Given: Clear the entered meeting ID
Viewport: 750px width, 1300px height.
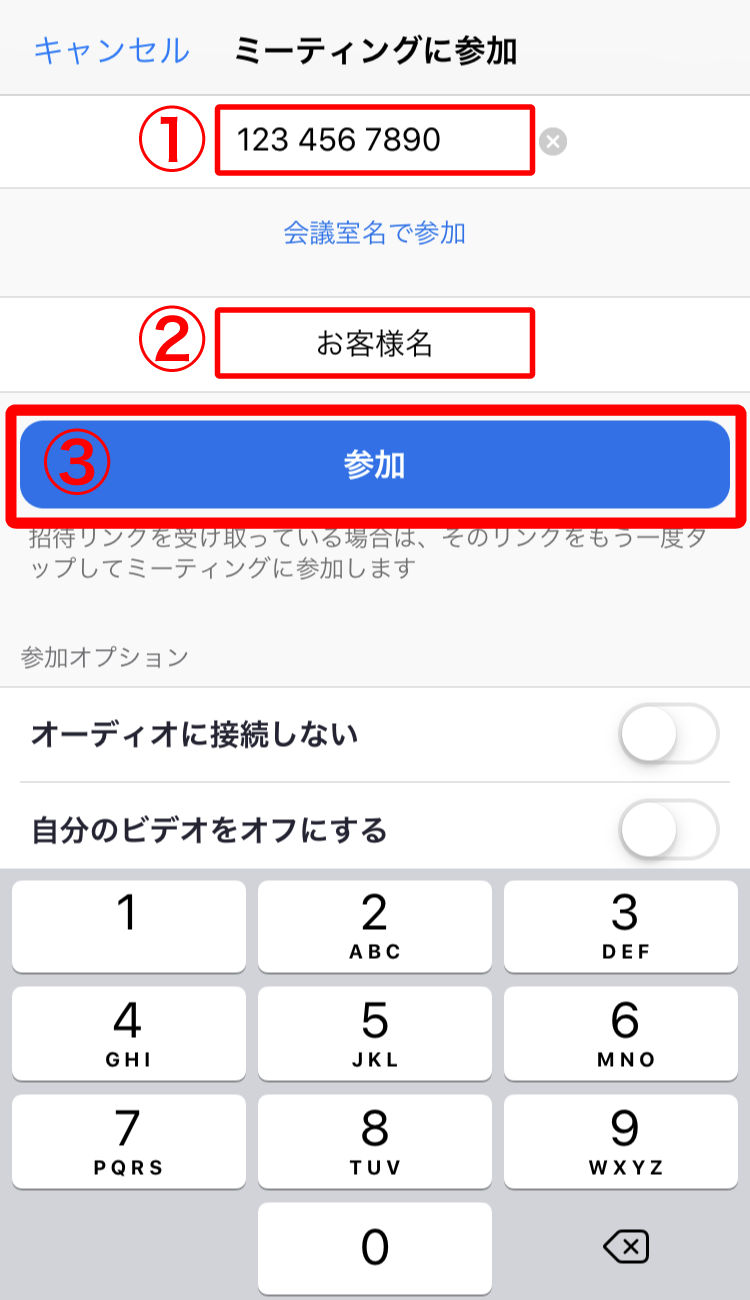Looking at the screenshot, I should pyautogui.click(x=553, y=142).
